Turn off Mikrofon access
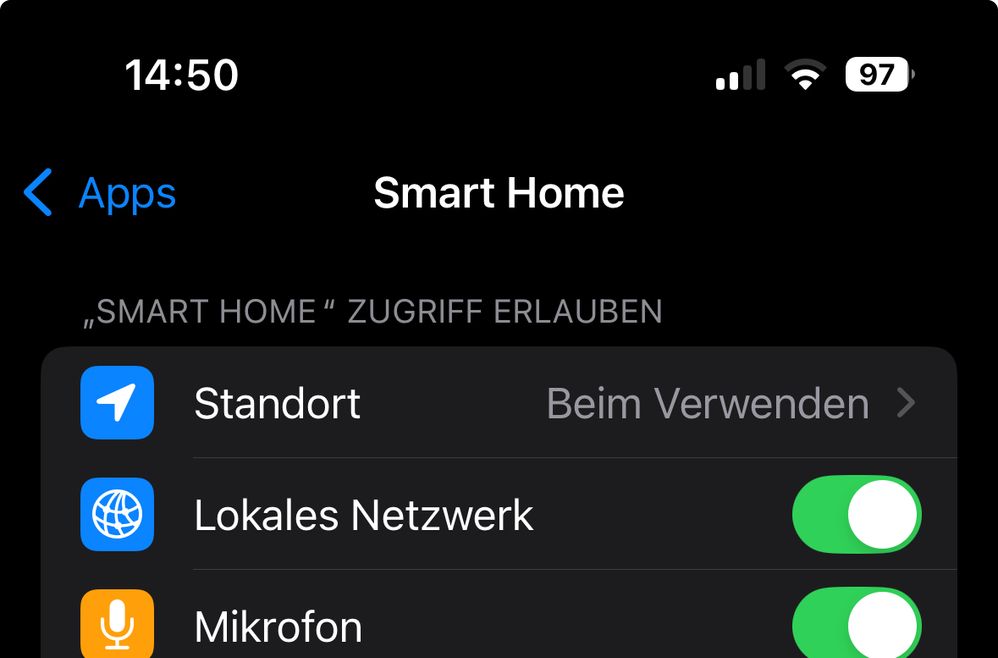 pos(856,624)
